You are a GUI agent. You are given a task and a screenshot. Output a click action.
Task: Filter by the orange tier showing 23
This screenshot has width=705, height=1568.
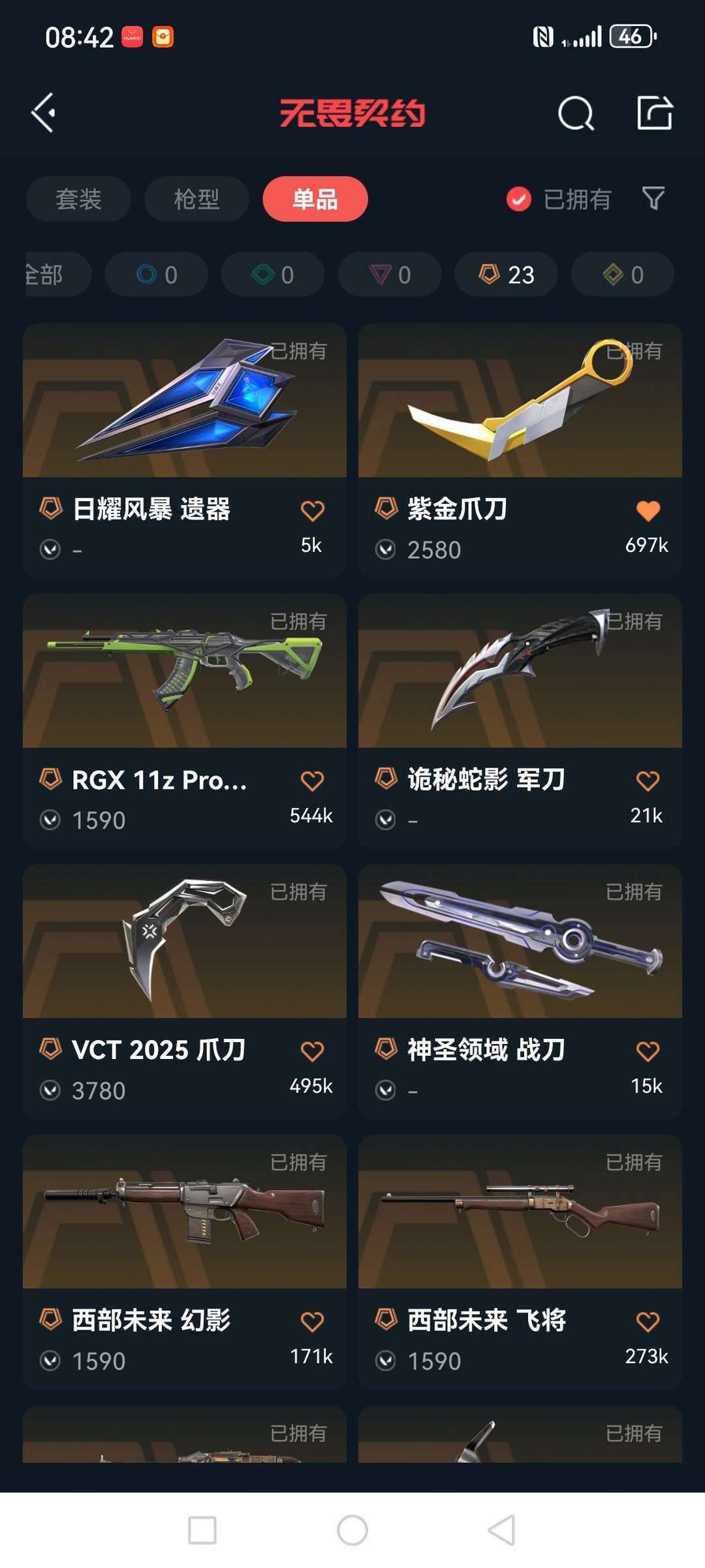(x=506, y=275)
